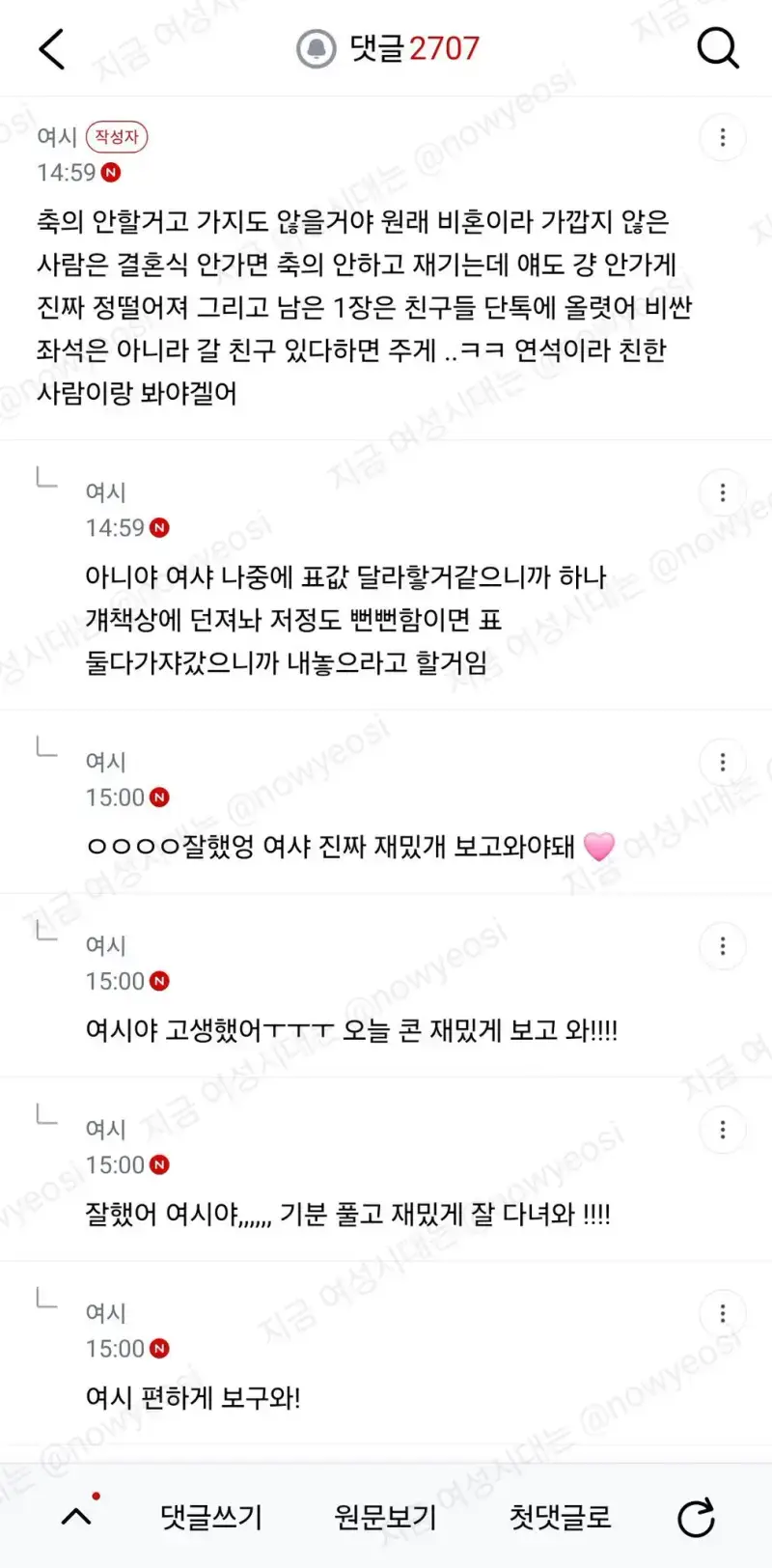The image size is (772, 1568).
Task: Open options for the reply 여시야 고생했어
Action: (x=723, y=946)
